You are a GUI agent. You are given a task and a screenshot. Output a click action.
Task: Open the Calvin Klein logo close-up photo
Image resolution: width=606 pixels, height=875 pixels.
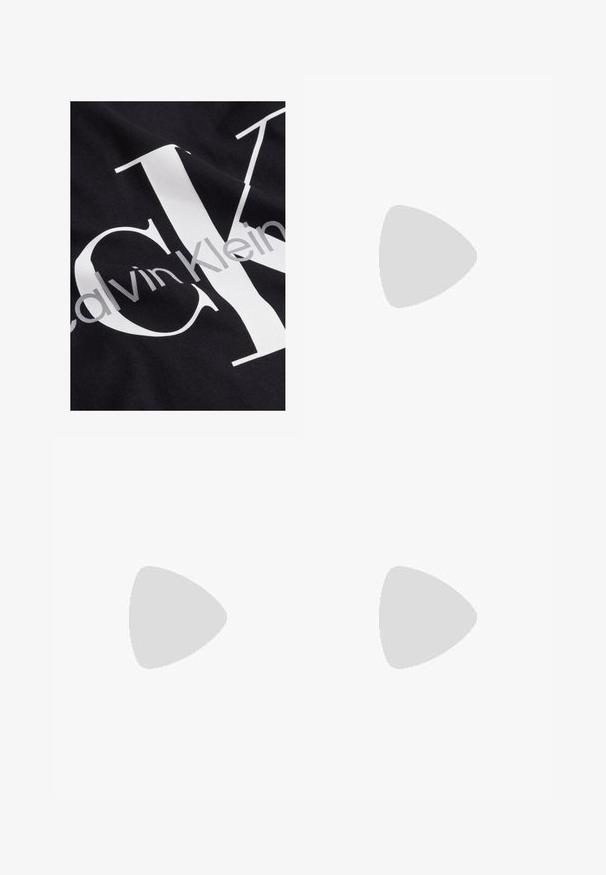pyautogui.click(x=177, y=256)
